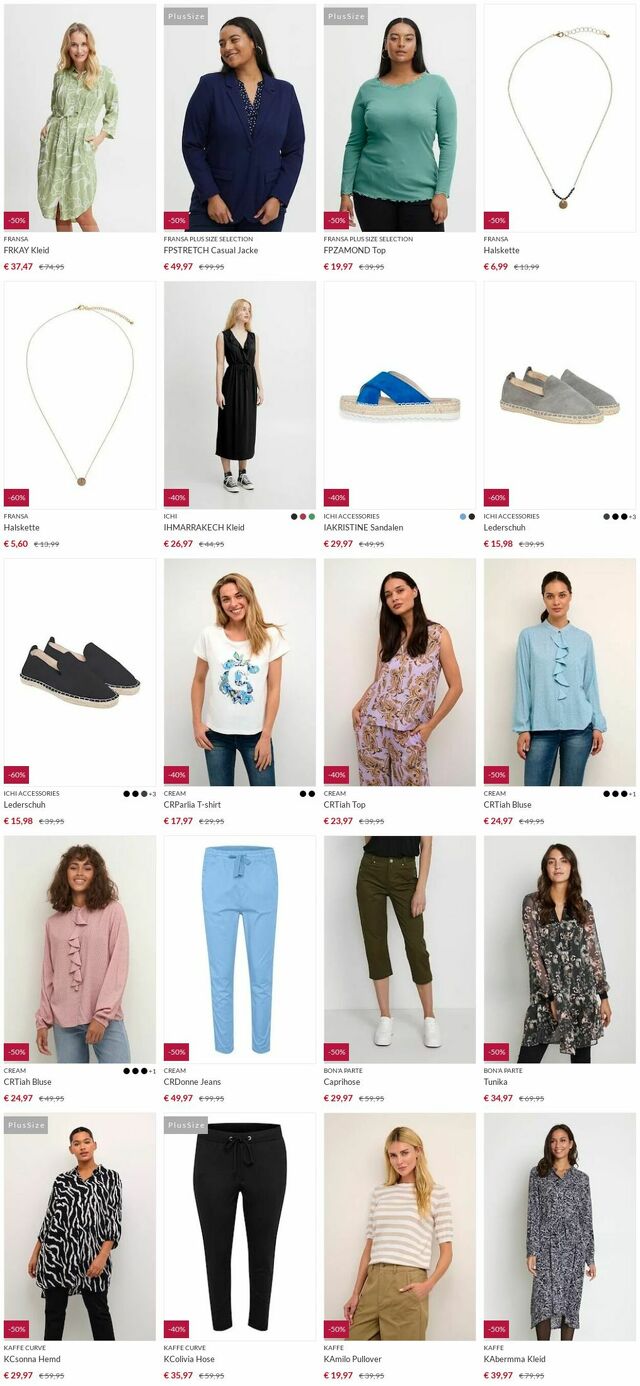Screen dimensions: 640x1386
Task: Open the IAKRISTINE Sandalen product
Action: 400,395
